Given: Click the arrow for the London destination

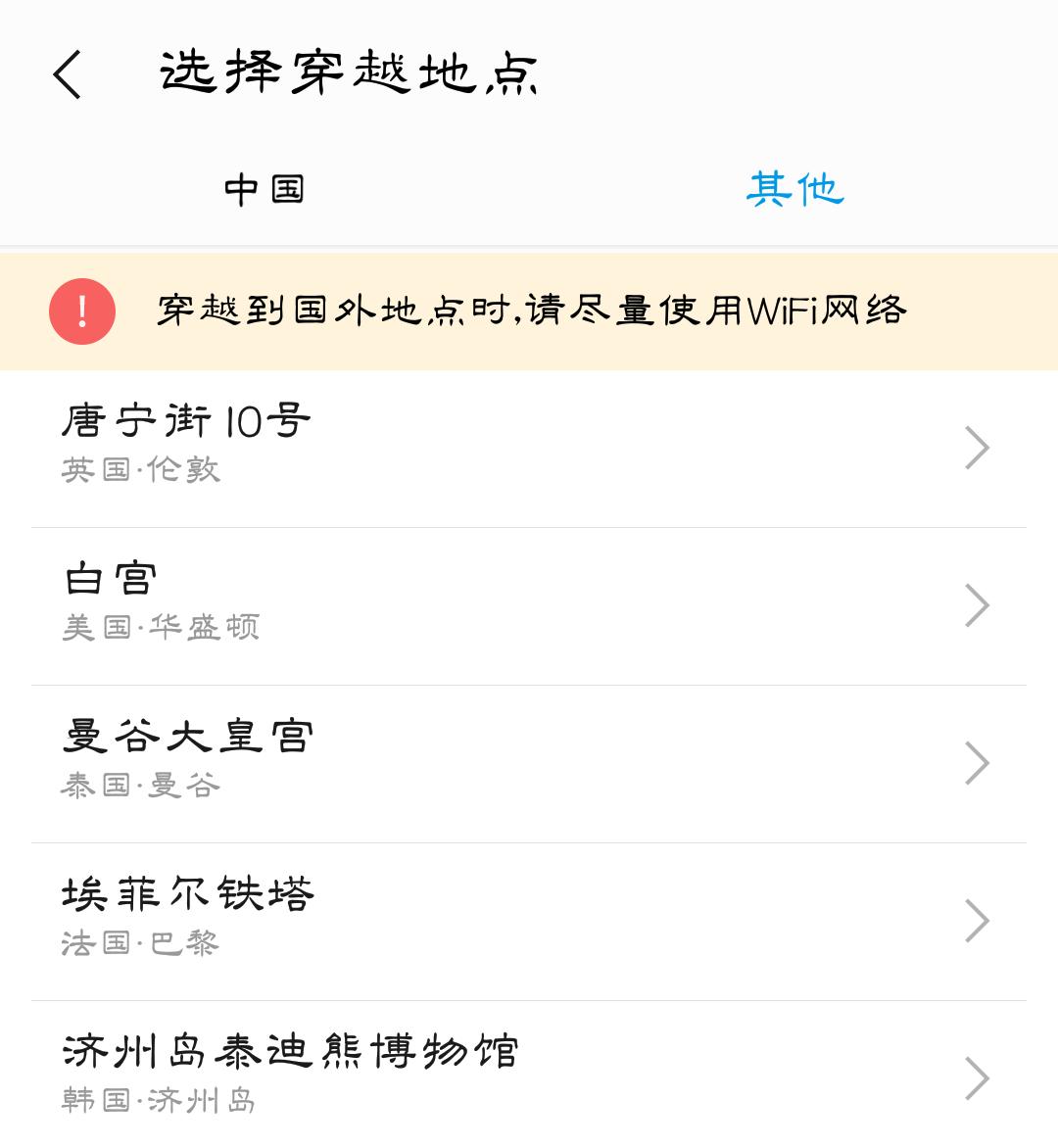Looking at the screenshot, I should pyautogui.click(x=977, y=447).
